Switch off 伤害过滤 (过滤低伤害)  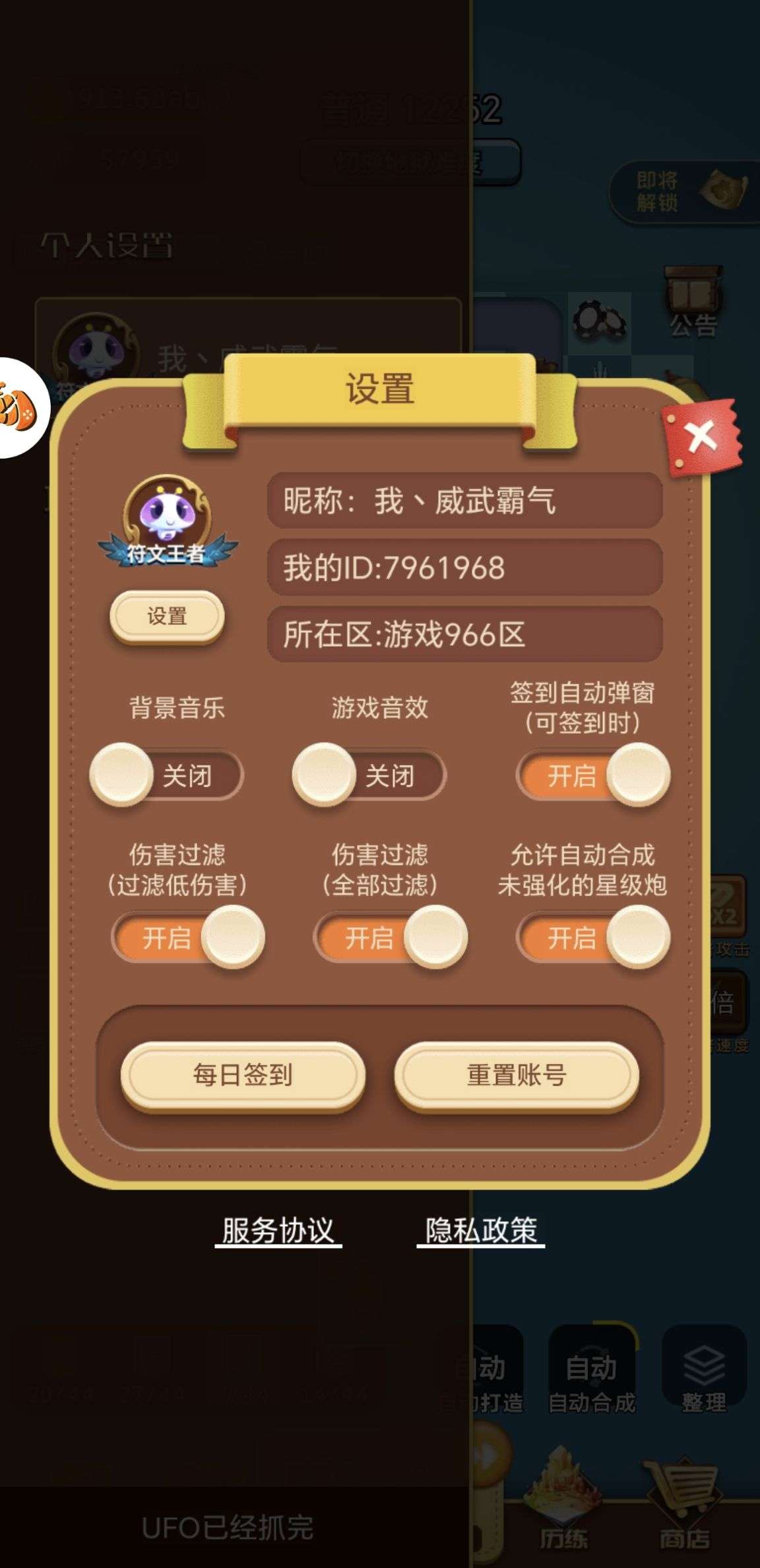coord(187,937)
